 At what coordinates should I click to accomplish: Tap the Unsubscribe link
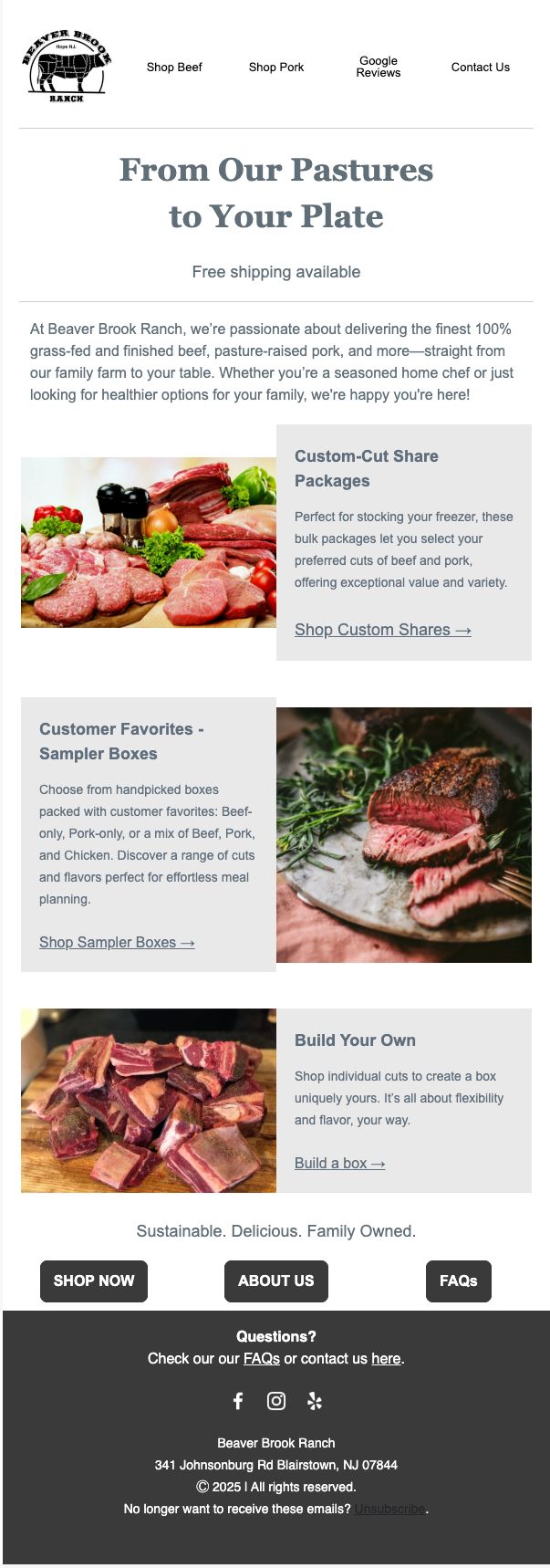390,1510
